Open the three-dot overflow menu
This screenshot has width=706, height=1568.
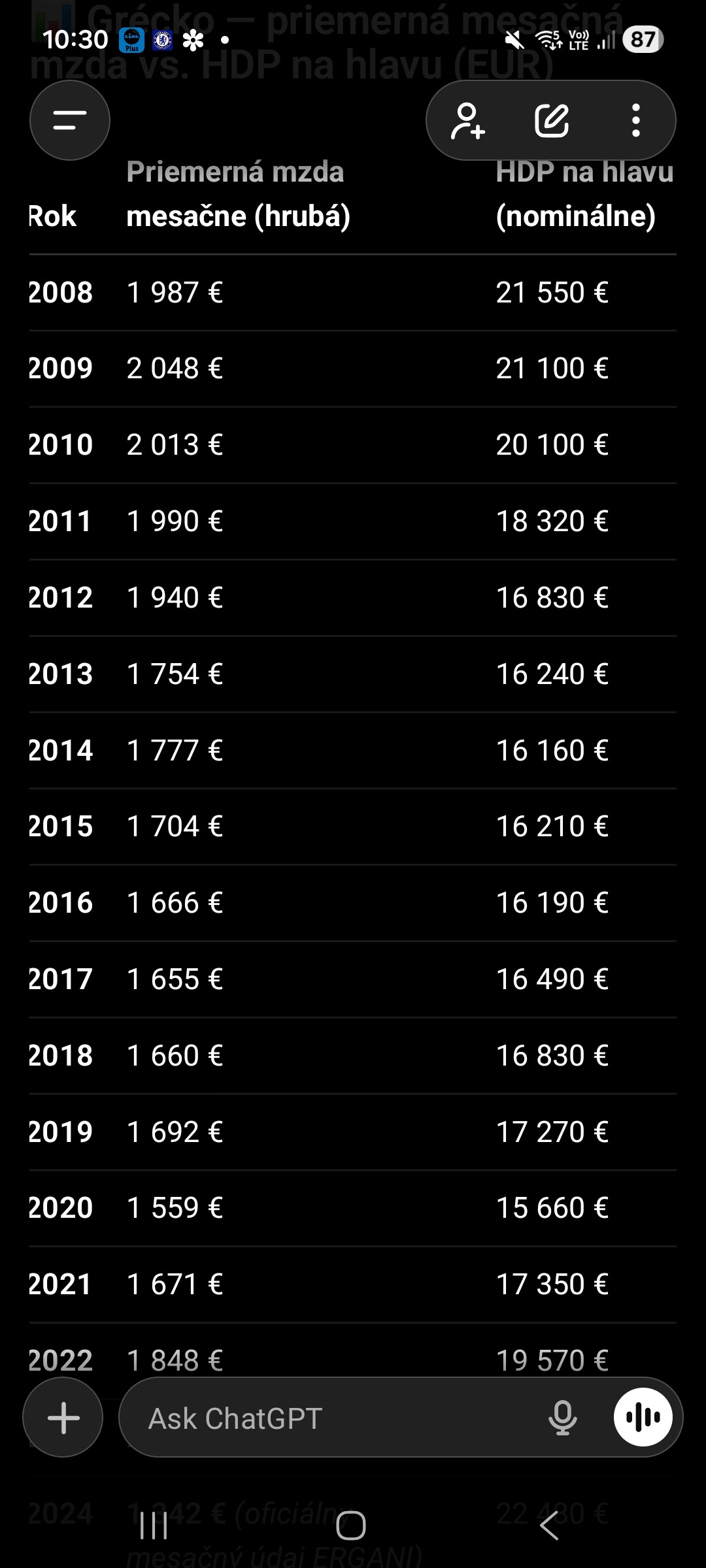(635, 121)
